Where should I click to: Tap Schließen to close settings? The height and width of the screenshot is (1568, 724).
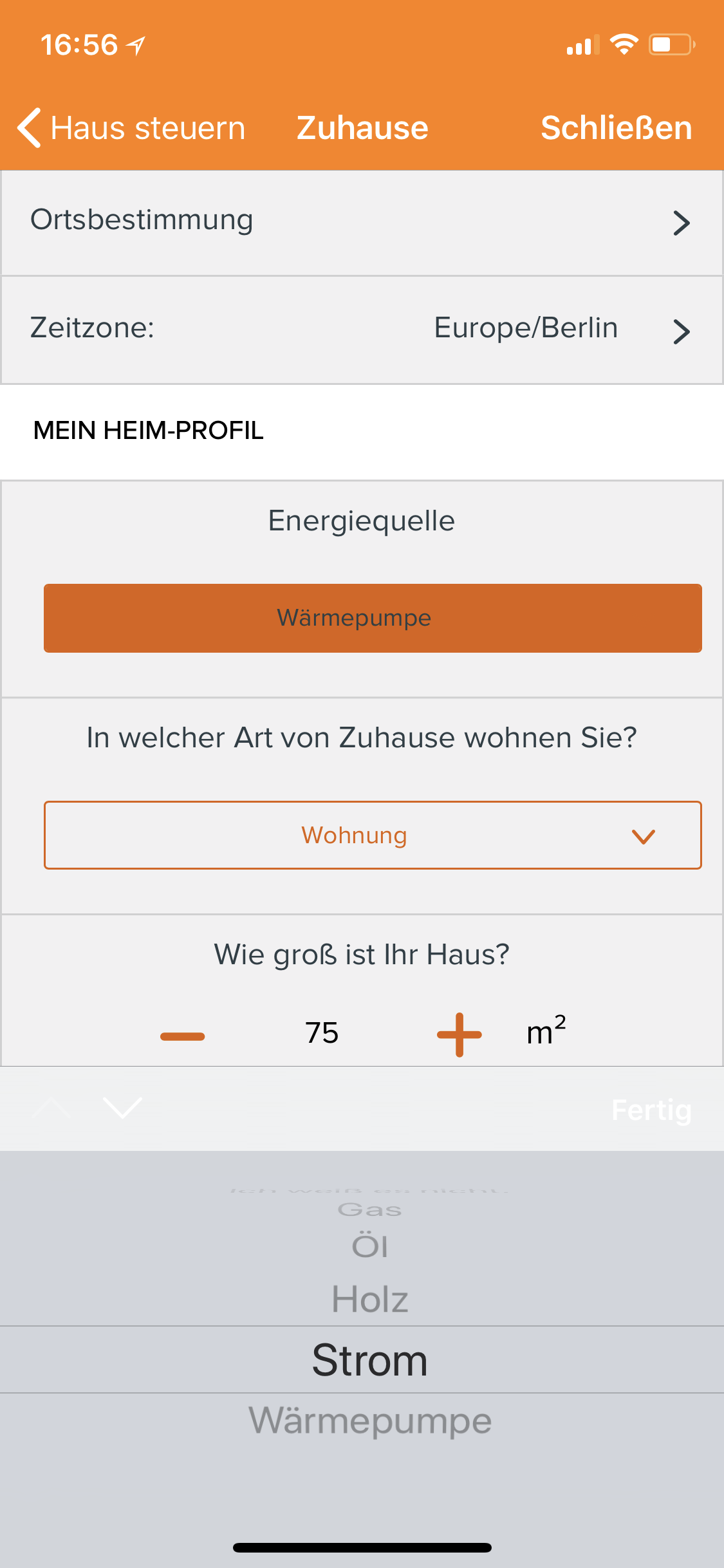(x=616, y=127)
